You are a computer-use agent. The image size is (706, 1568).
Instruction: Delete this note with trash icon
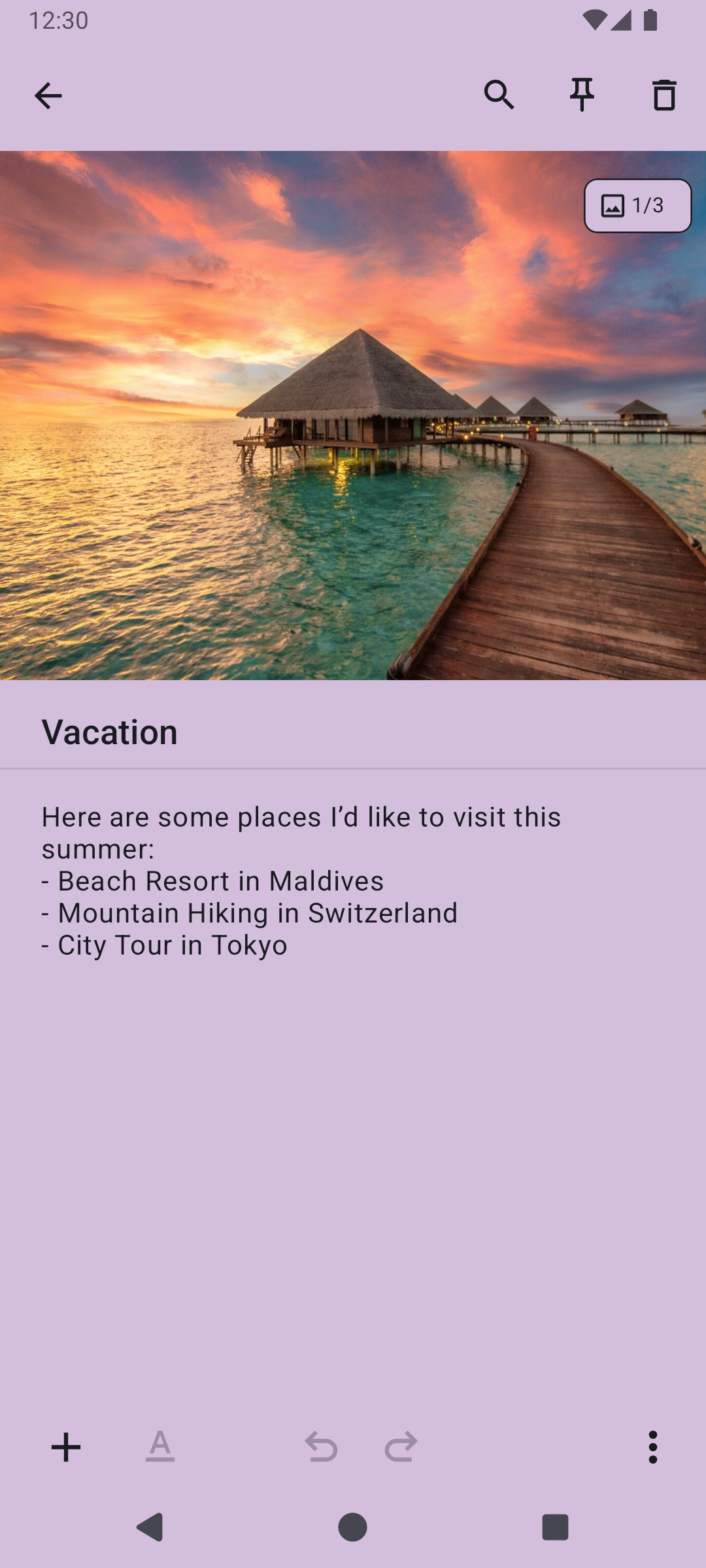coord(664,95)
